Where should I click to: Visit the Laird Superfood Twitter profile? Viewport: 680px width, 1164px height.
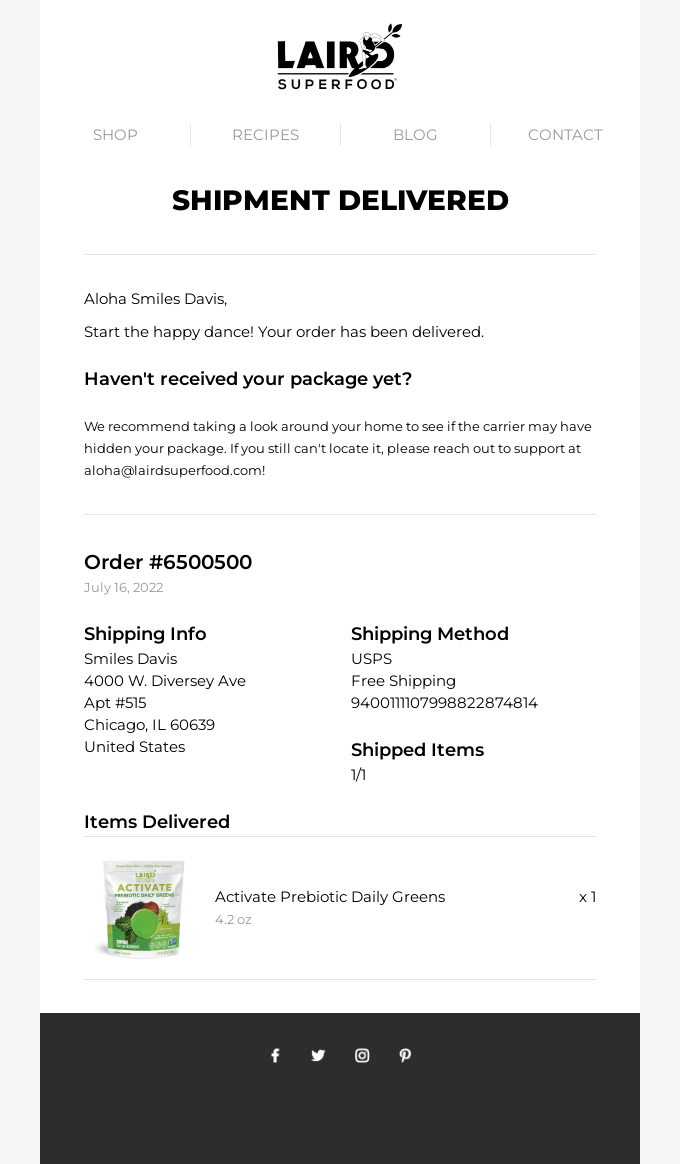(318, 1055)
